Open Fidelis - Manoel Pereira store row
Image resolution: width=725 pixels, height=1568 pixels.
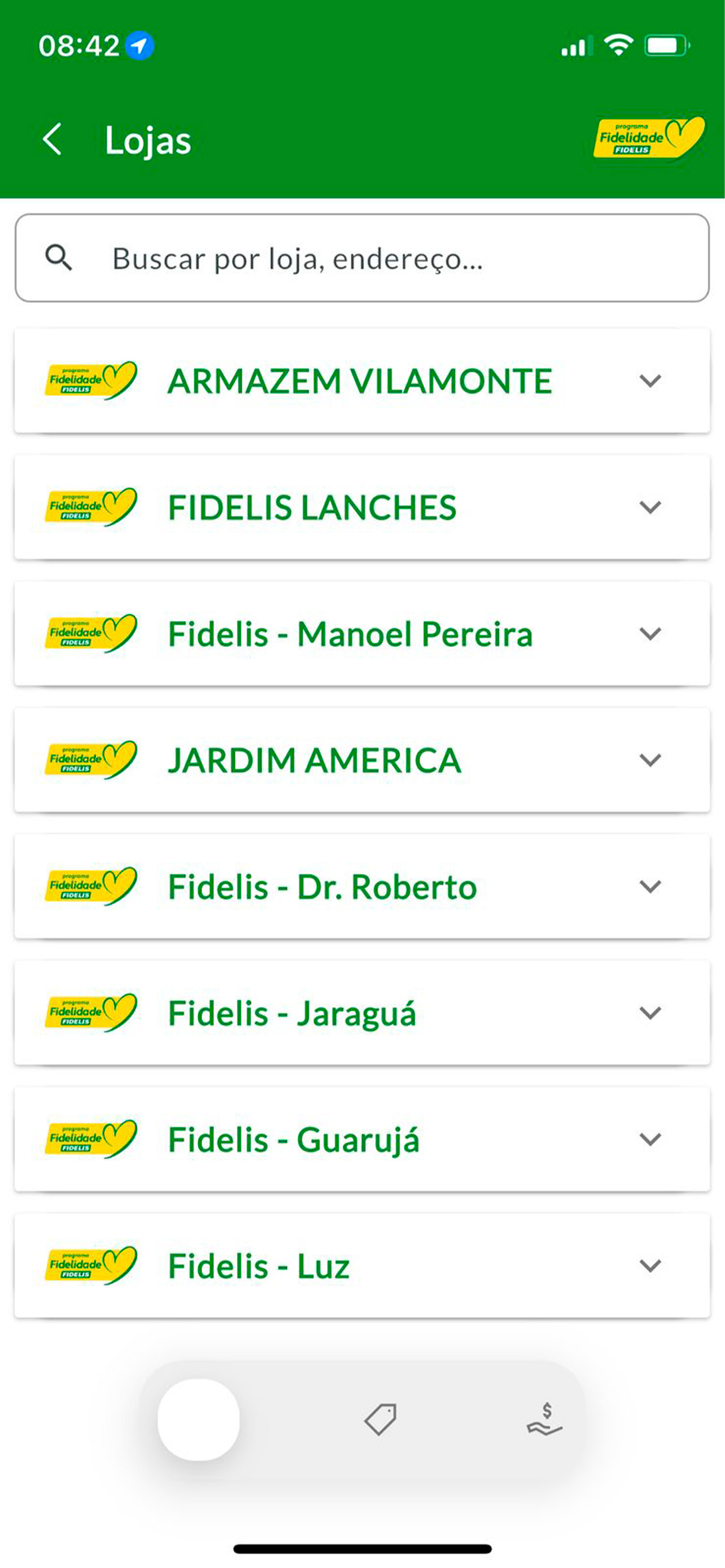point(362,634)
